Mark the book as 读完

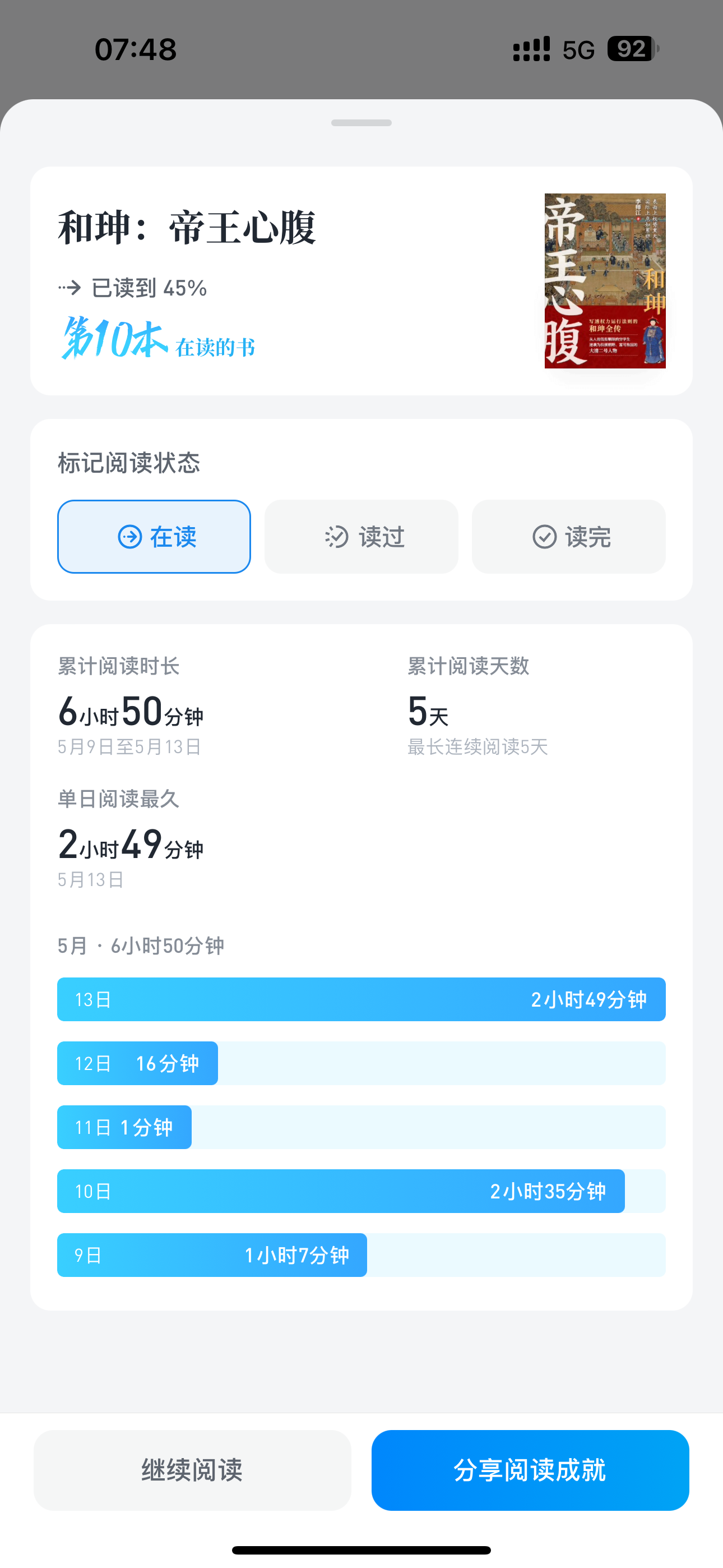(x=568, y=536)
